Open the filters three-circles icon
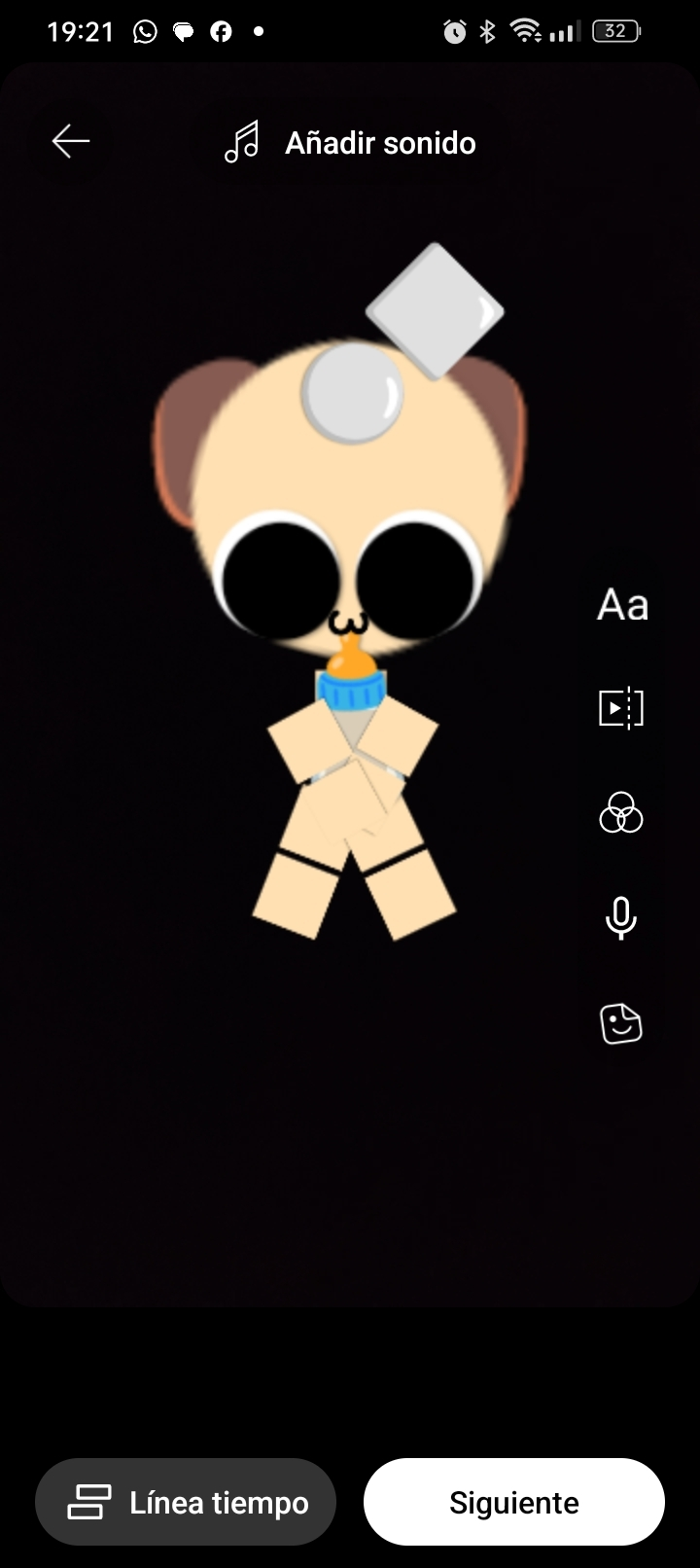The height and width of the screenshot is (1568, 700). (621, 813)
